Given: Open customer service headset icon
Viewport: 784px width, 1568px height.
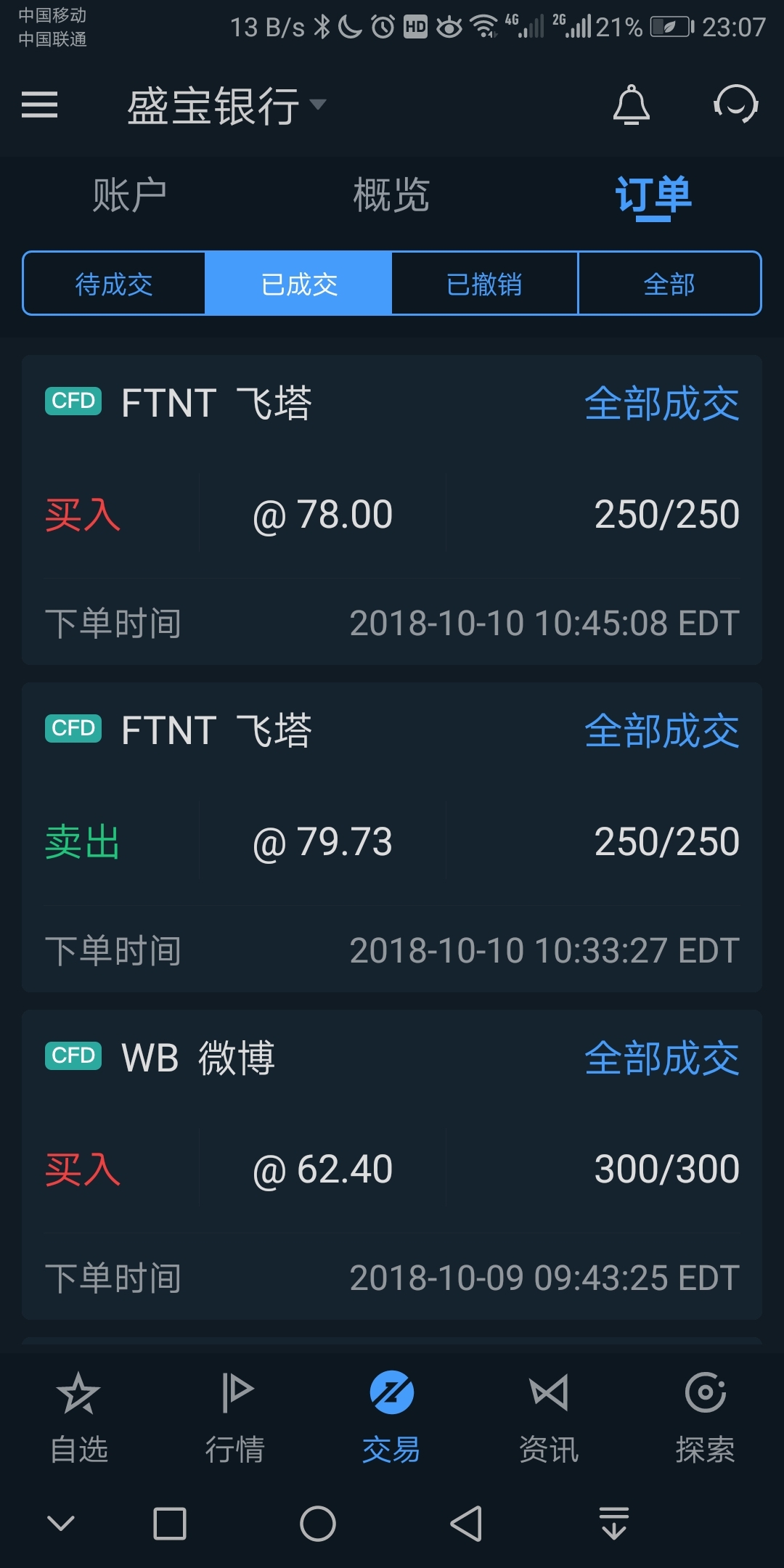Looking at the screenshot, I should [735, 105].
